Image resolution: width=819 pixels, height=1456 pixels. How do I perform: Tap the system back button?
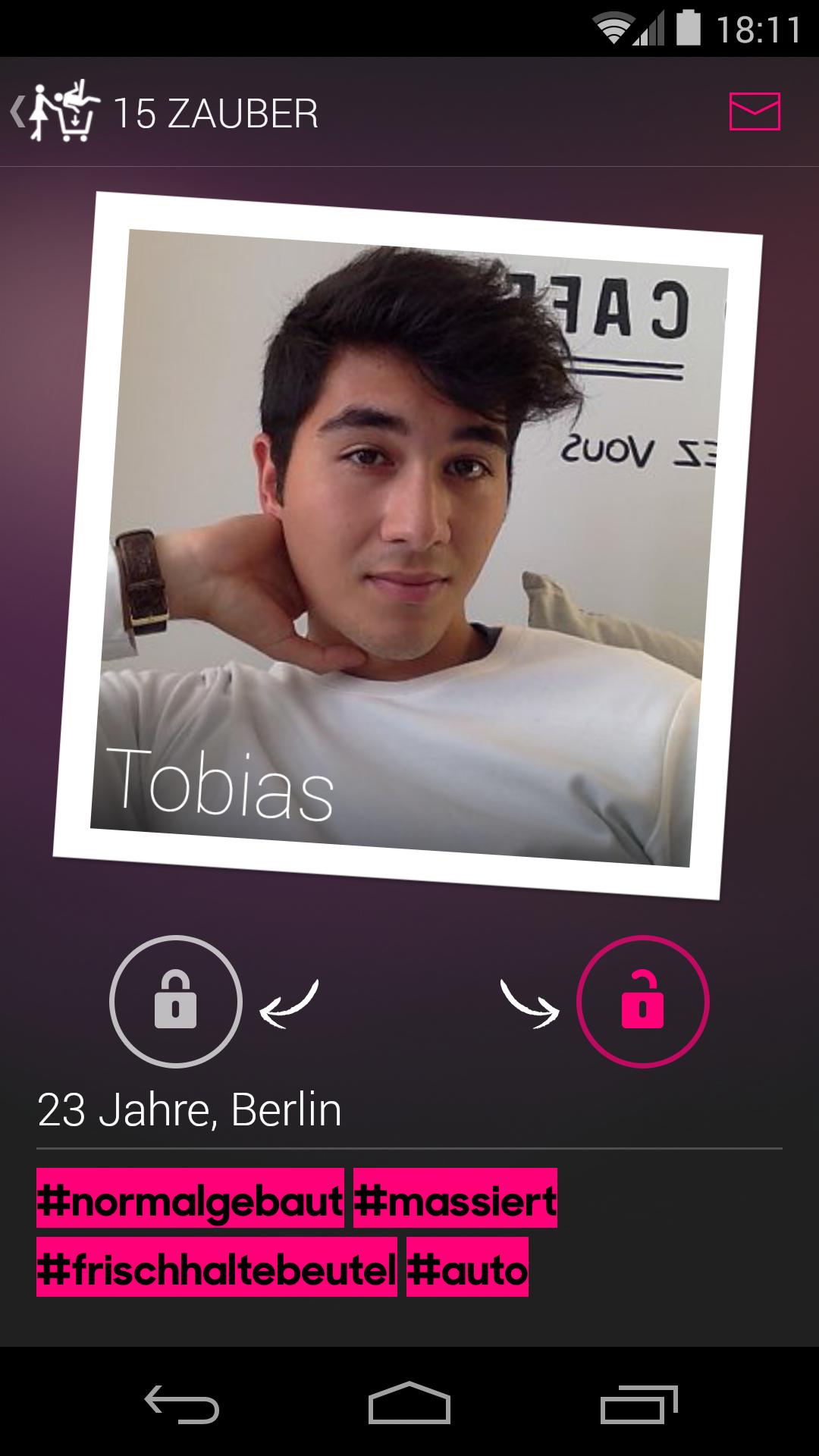(x=182, y=1404)
